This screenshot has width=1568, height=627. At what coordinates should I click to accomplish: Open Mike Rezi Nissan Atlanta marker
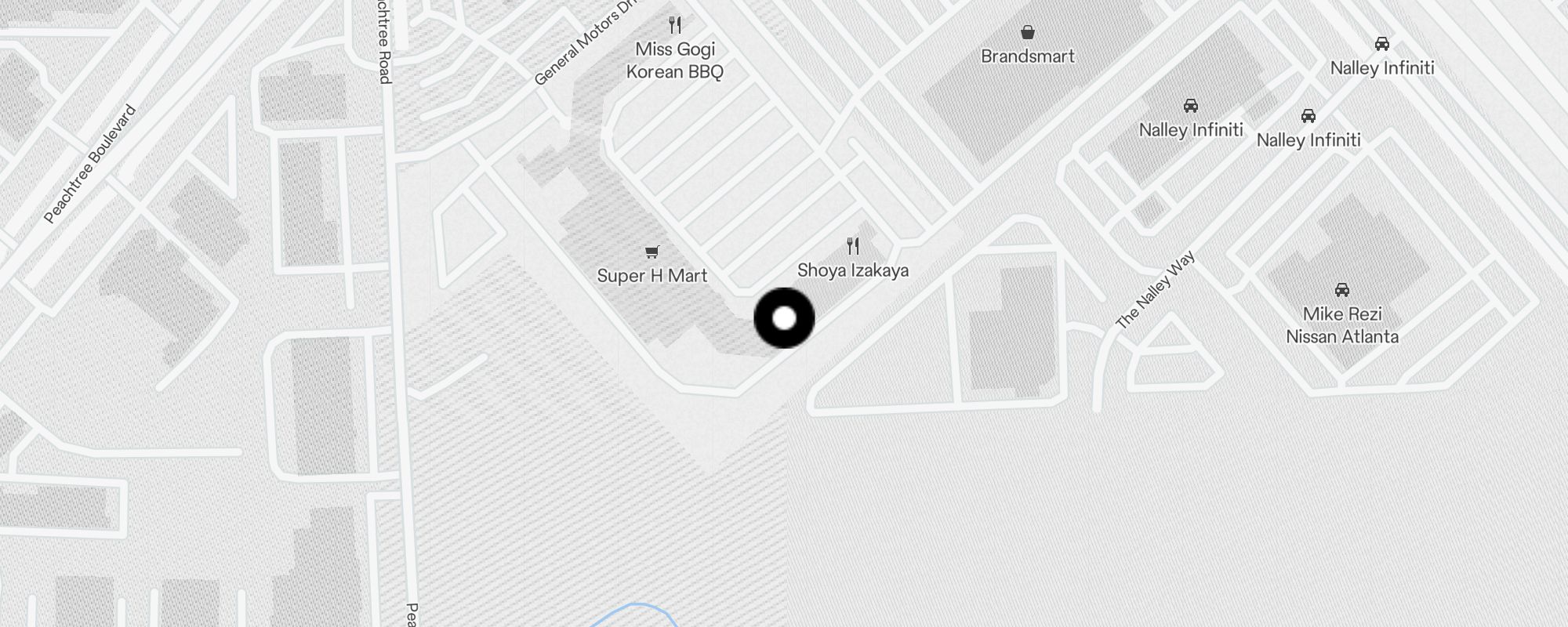click(1342, 291)
